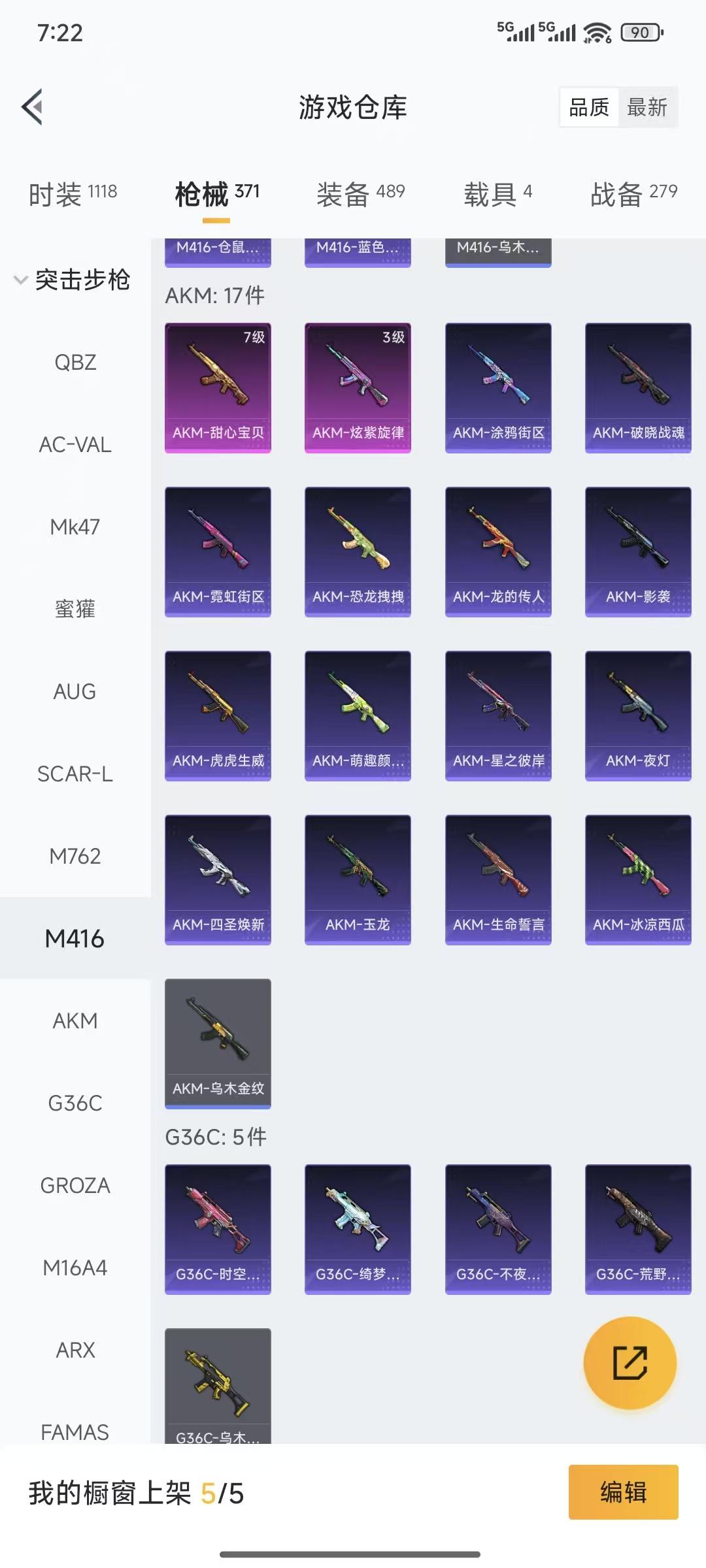This screenshot has height=1568, width=706.
Task: Open the 载具 tab
Action: click(497, 193)
